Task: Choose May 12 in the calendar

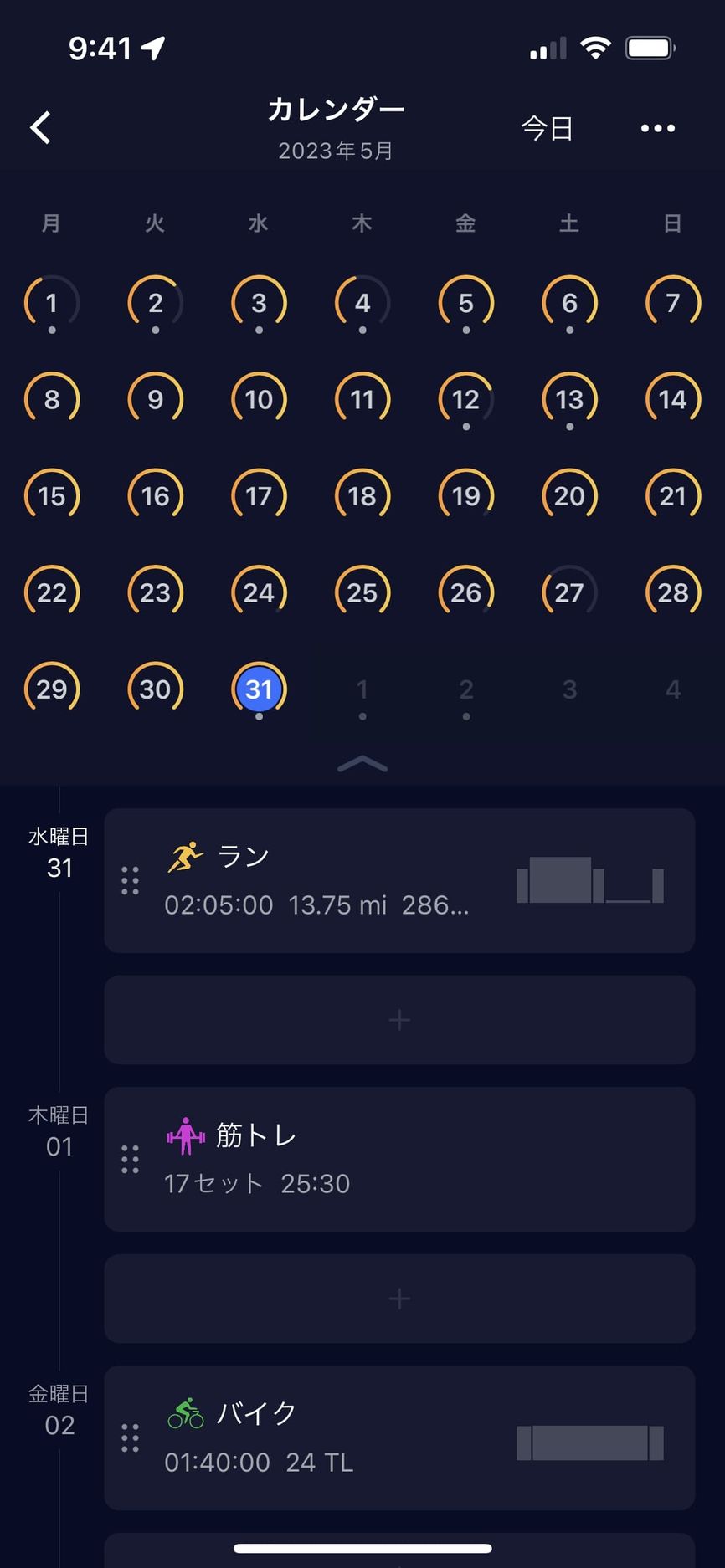Action: [466, 400]
